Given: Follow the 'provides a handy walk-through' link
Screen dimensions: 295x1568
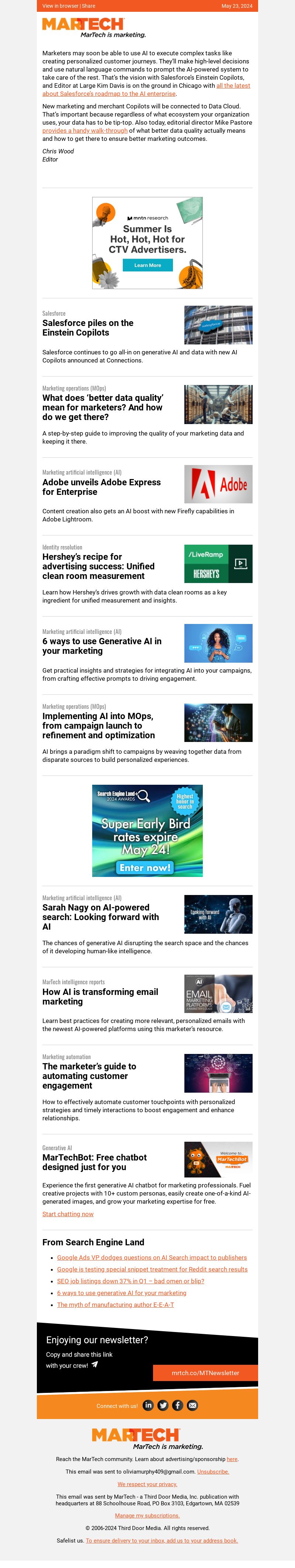Looking at the screenshot, I should click(x=84, y=130).
